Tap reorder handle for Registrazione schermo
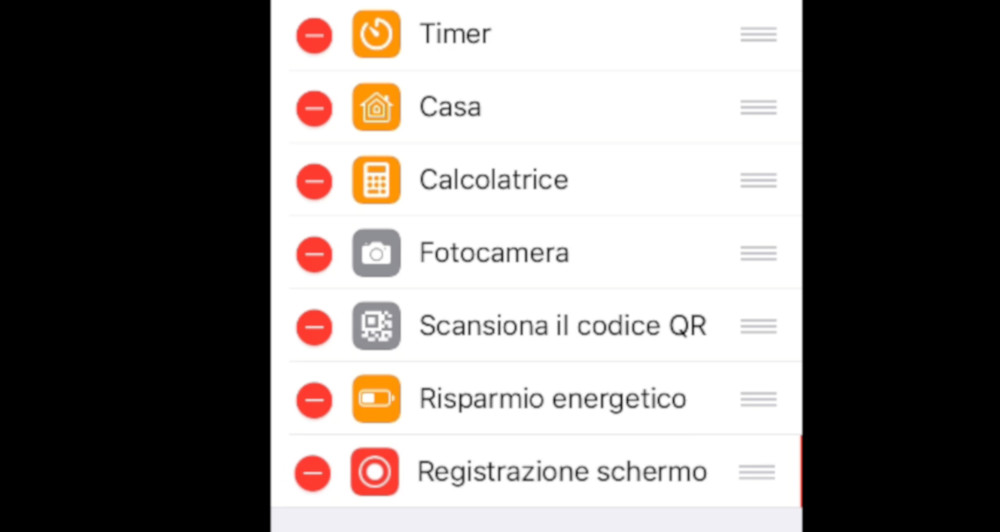 [757, 472]
